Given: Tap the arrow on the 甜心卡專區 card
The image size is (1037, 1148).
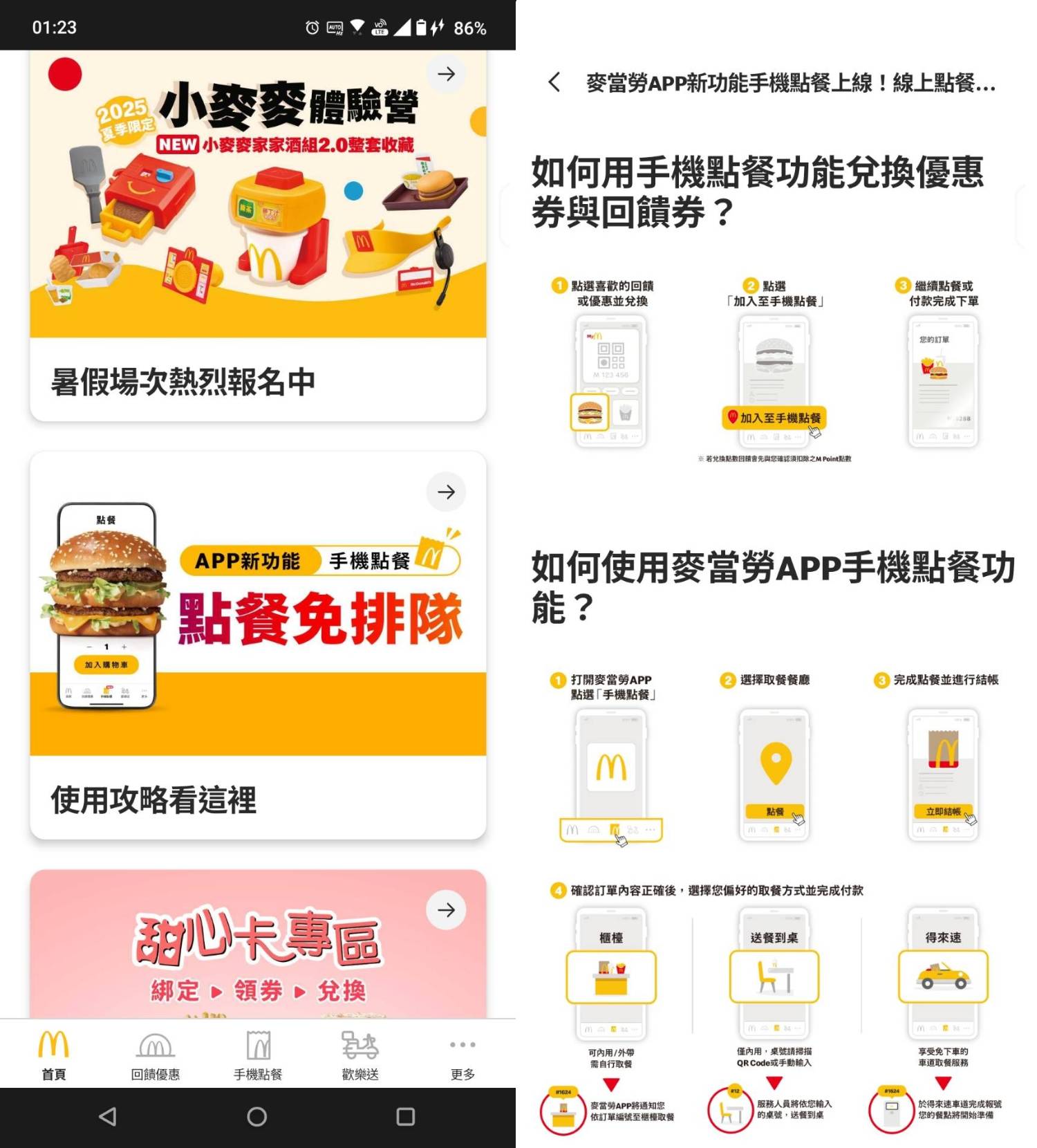Looking at the screenshot, I should [446, 910].
